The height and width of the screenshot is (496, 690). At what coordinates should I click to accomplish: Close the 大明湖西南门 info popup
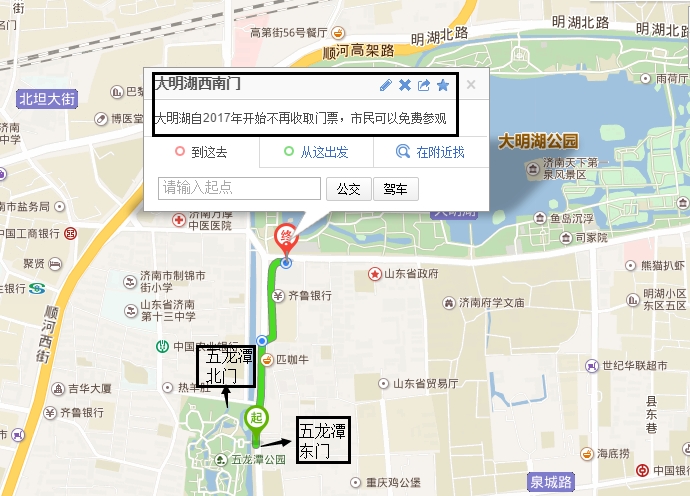[x=471, y=85]
